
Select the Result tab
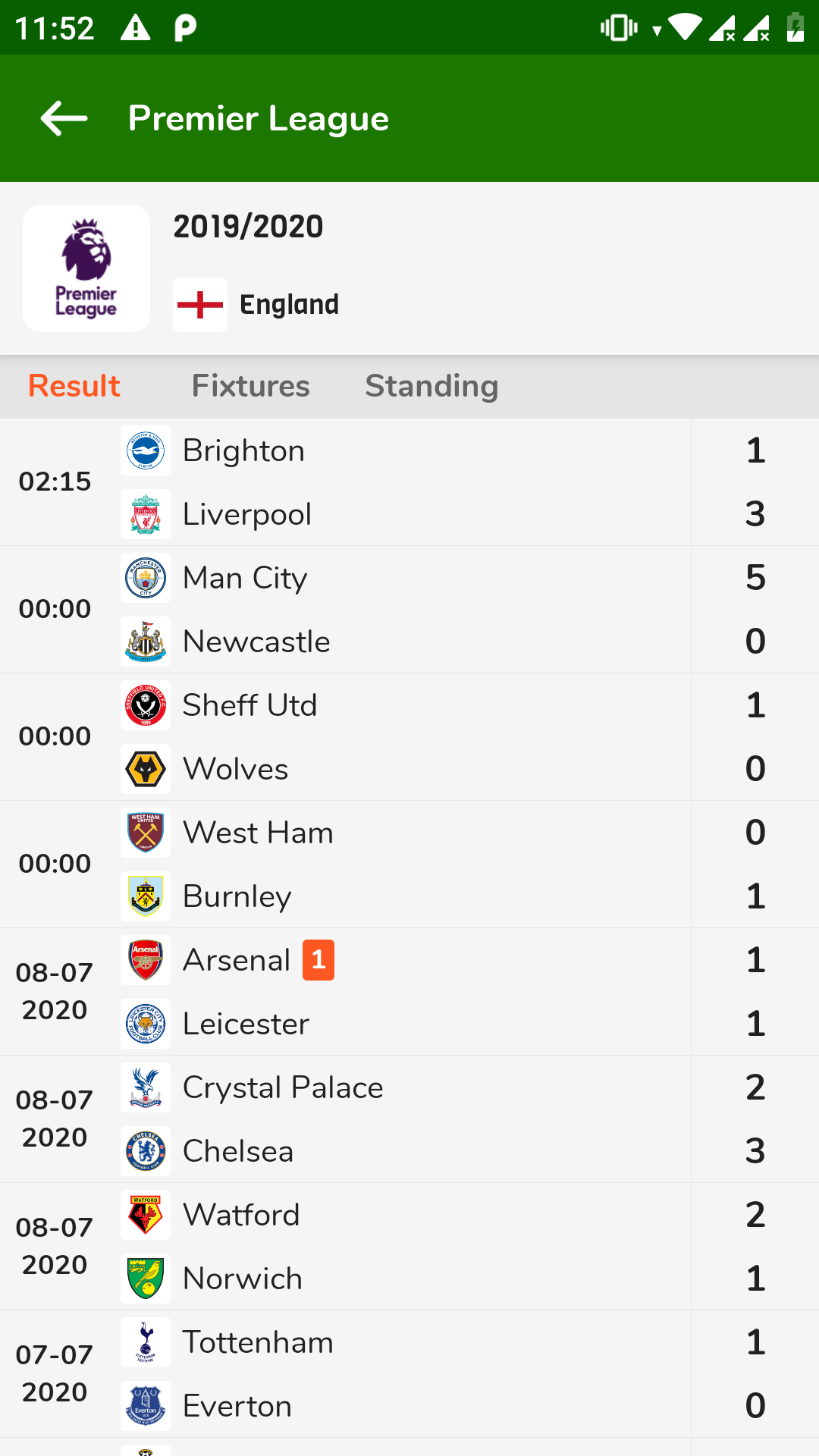[74, 386]
